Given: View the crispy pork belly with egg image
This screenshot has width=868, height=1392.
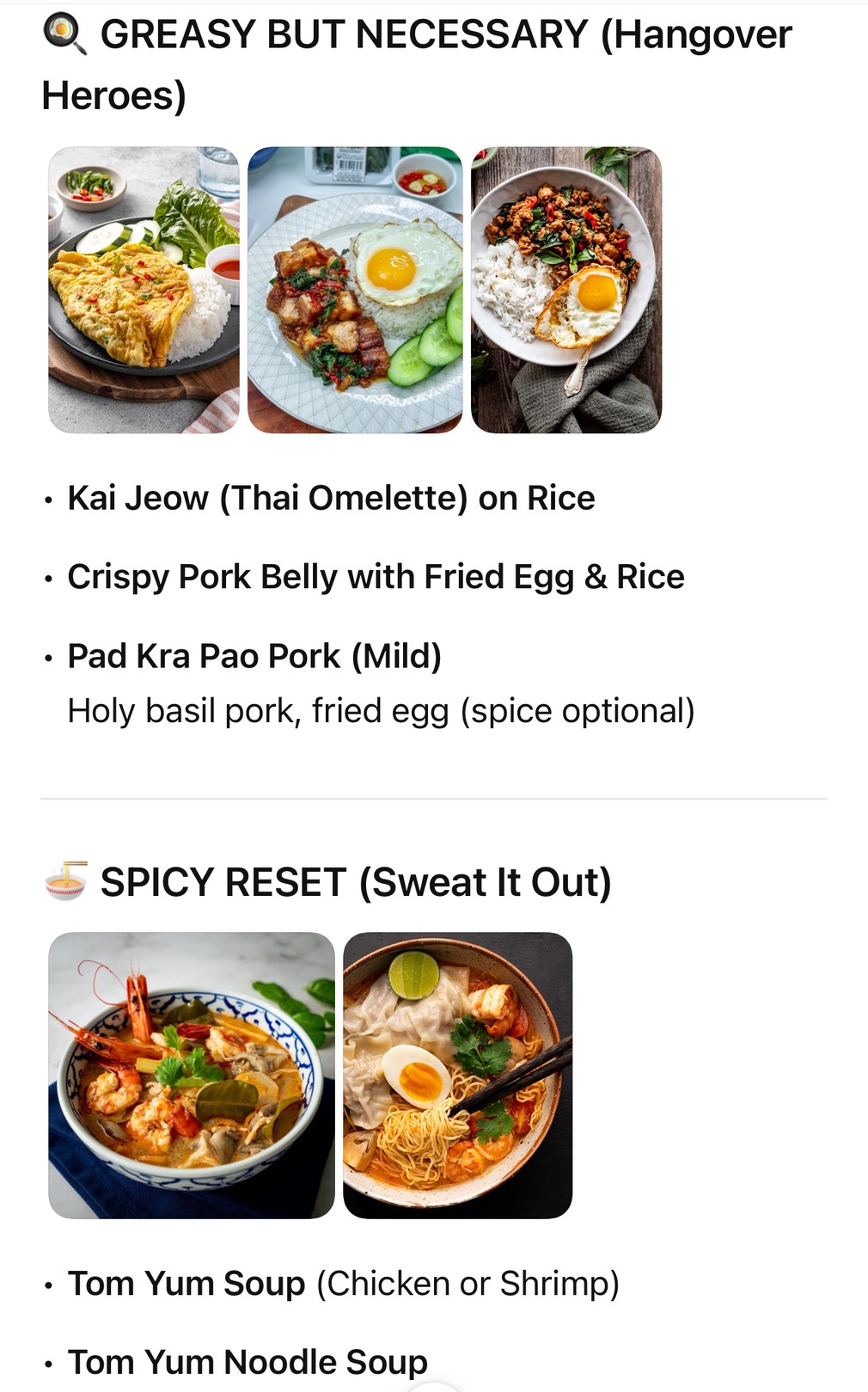Looking at the screenshot, I should click(355, 290).
